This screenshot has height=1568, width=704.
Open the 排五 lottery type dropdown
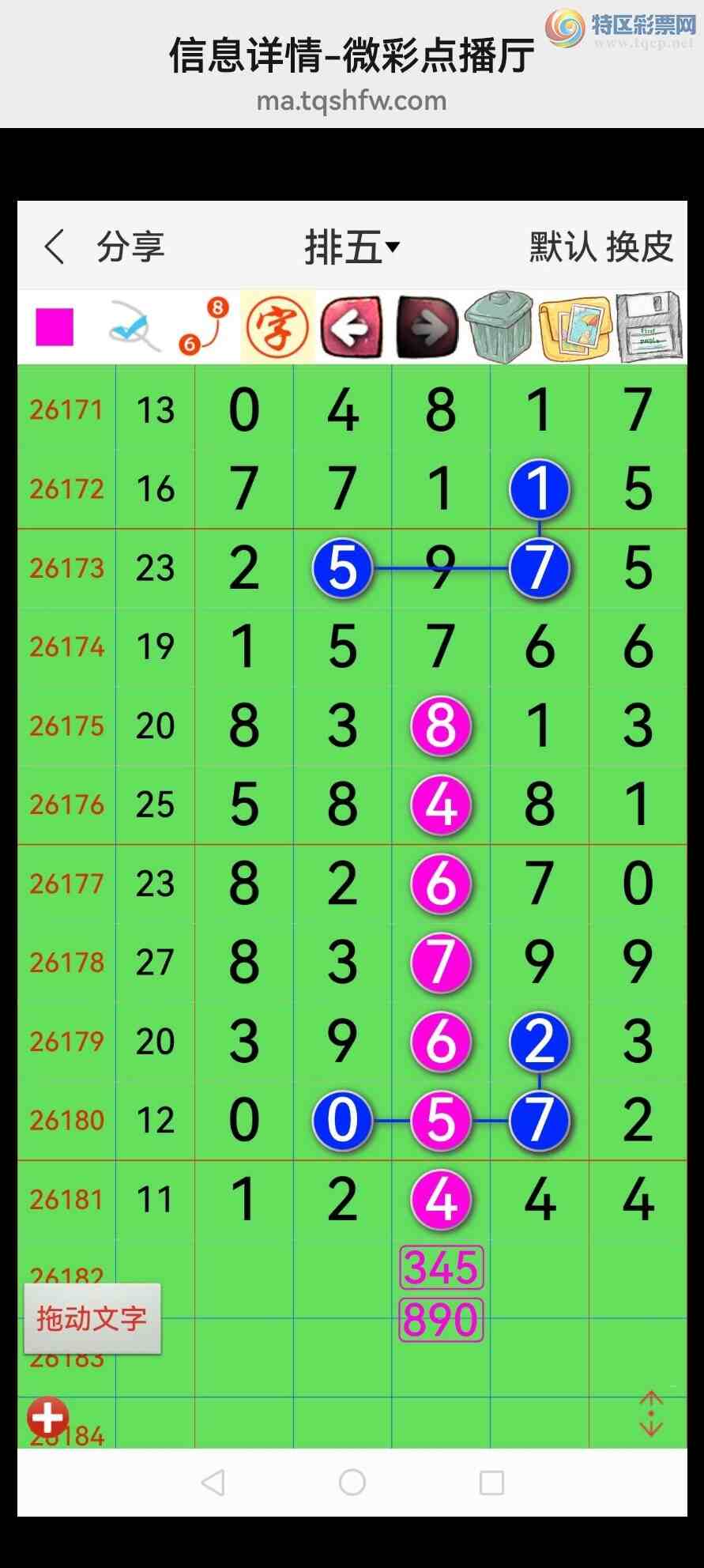352,247
